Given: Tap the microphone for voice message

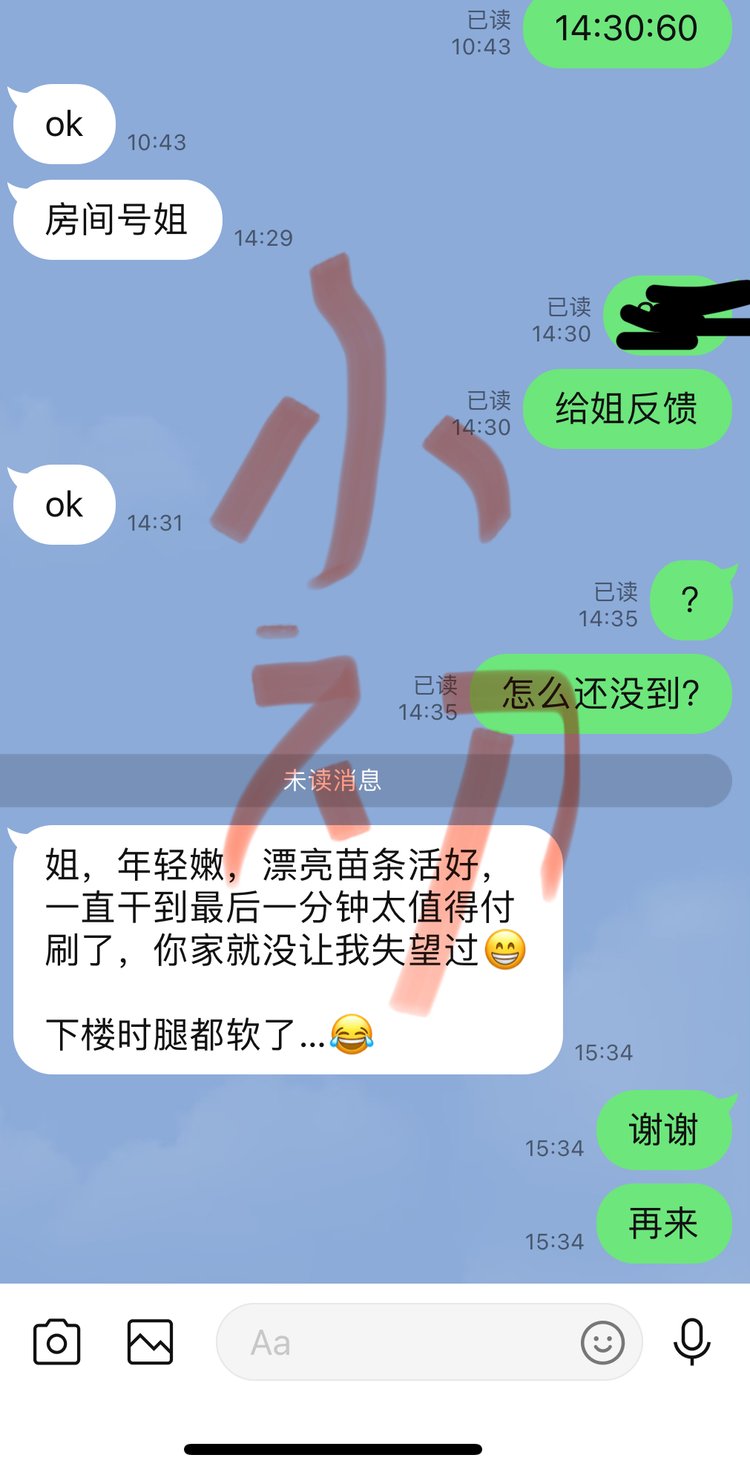Looking at the screenshot, I should (x=692, y=1342).
